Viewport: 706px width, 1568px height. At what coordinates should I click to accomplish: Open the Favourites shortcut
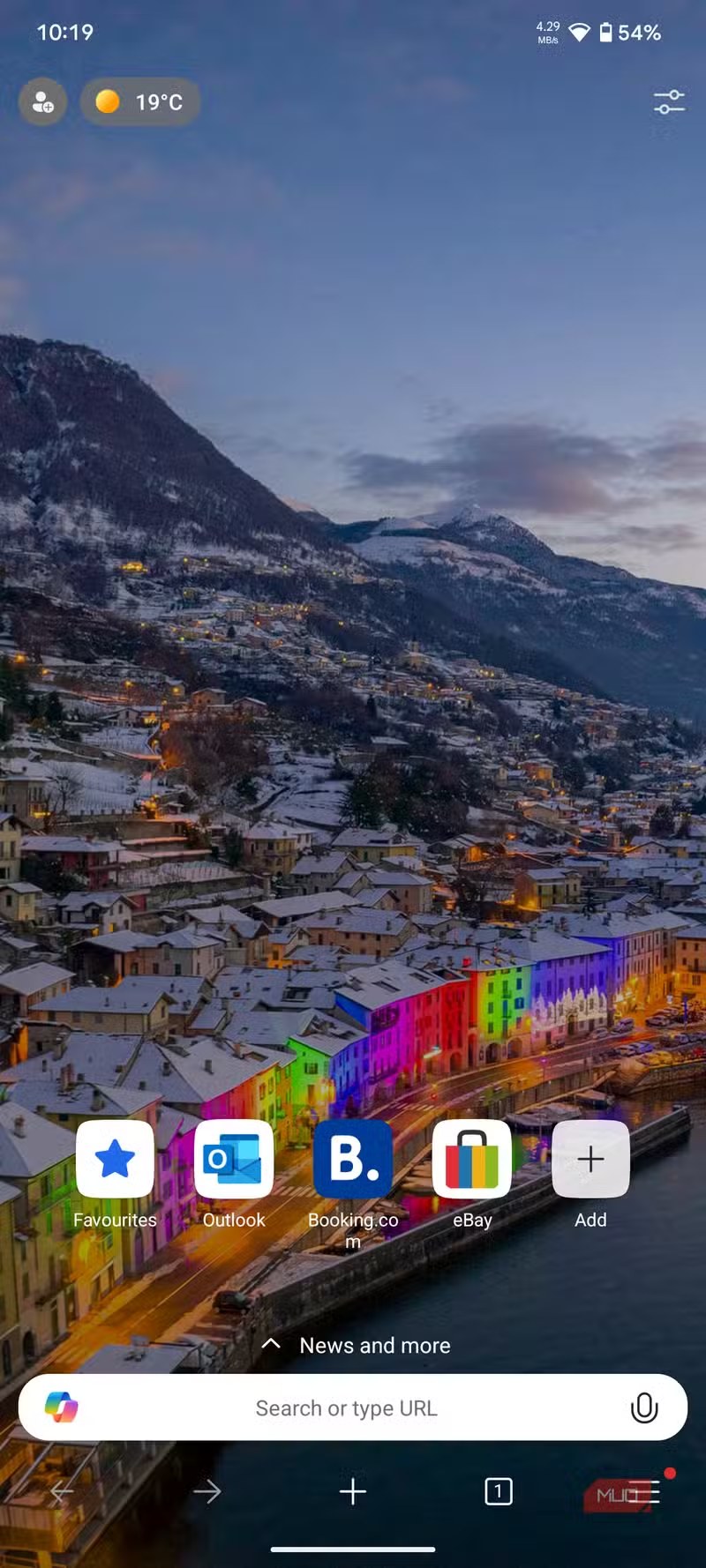115,1159
